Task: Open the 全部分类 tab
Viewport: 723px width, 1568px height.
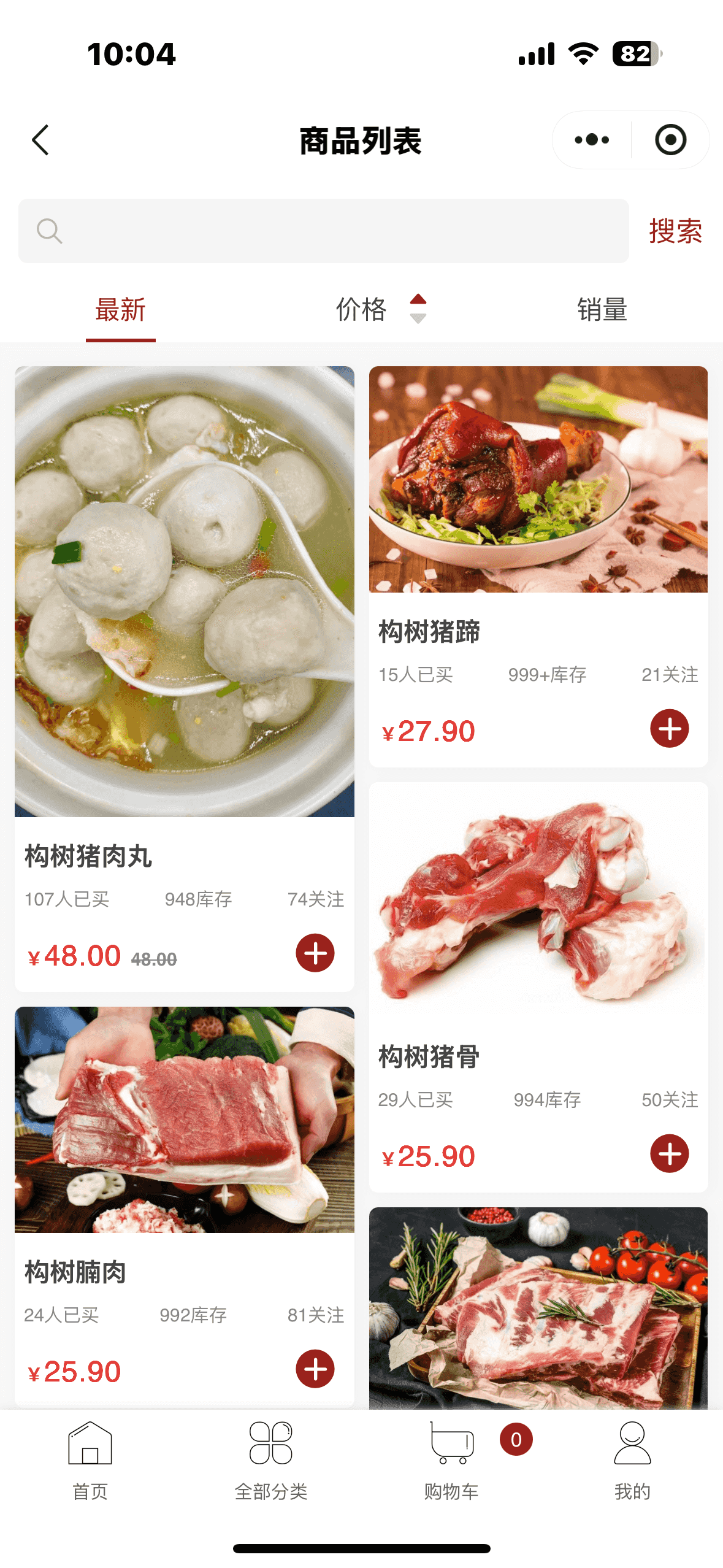Action: pos(271,1460)
